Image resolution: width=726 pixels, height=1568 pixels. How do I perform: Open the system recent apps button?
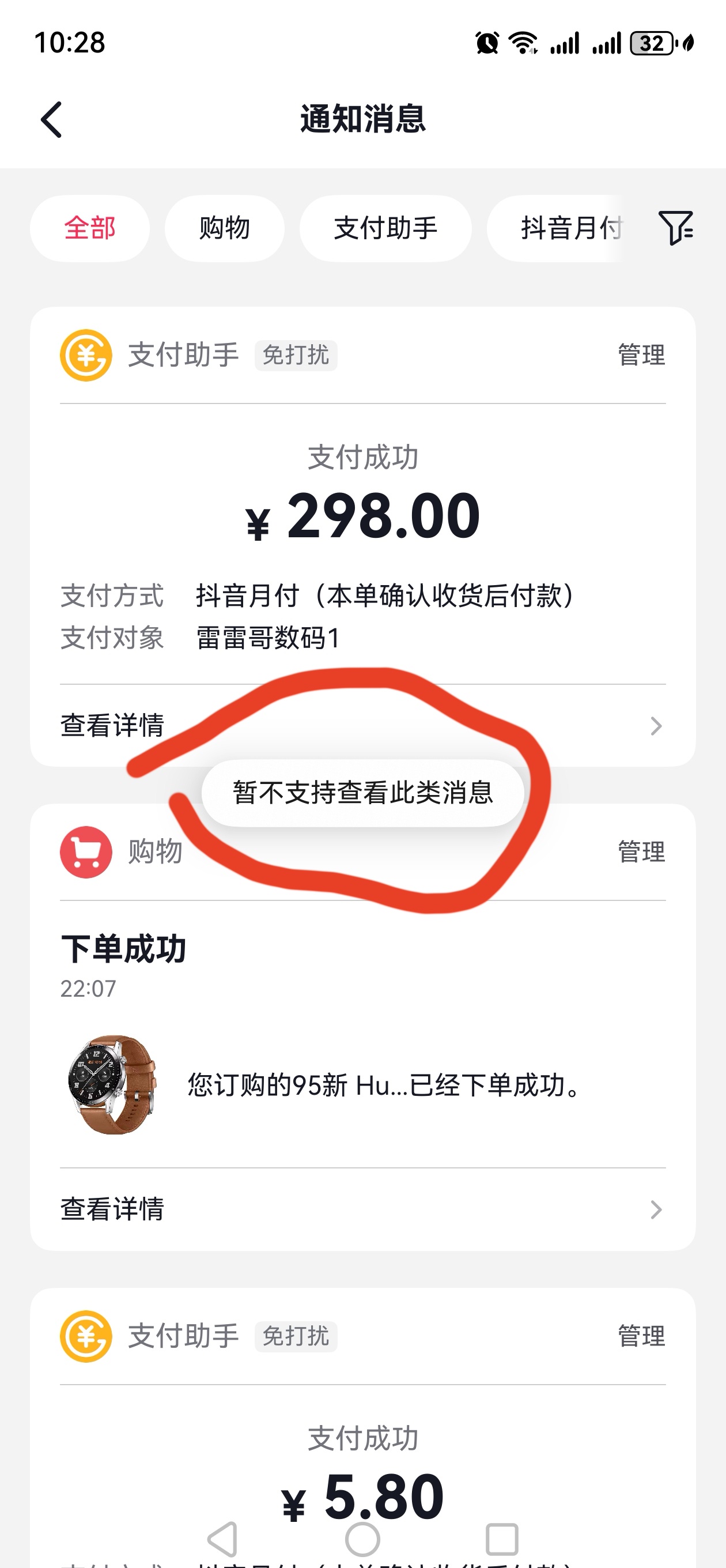point(502,1539)
